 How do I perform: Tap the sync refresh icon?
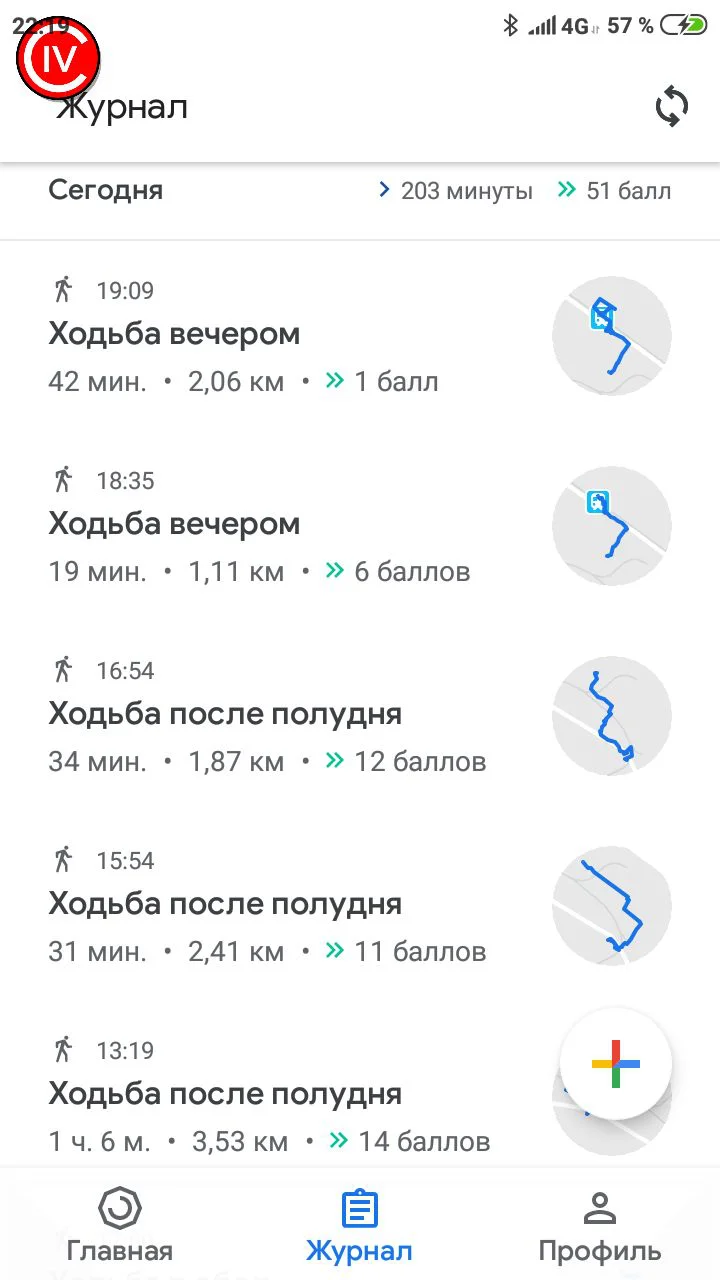click(672, 106)
